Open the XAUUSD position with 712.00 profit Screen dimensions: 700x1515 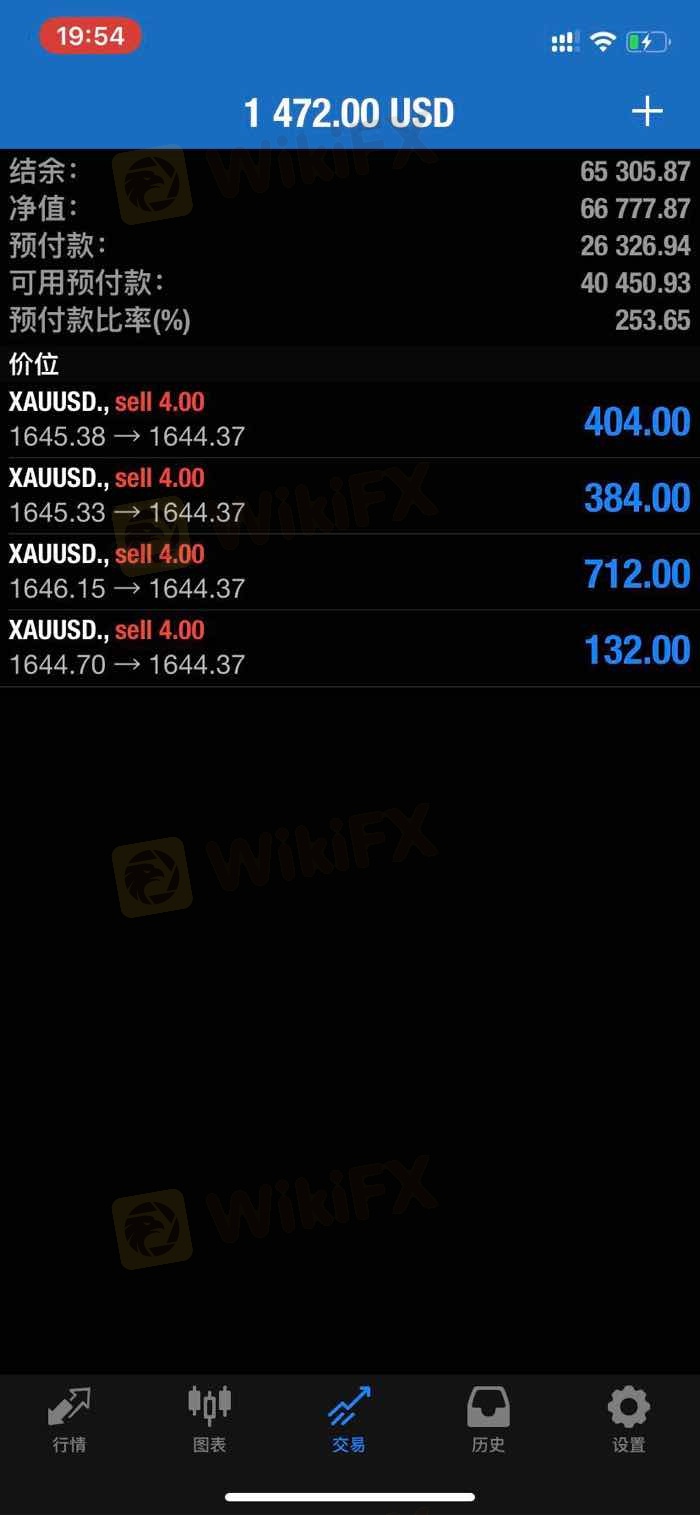350,572
